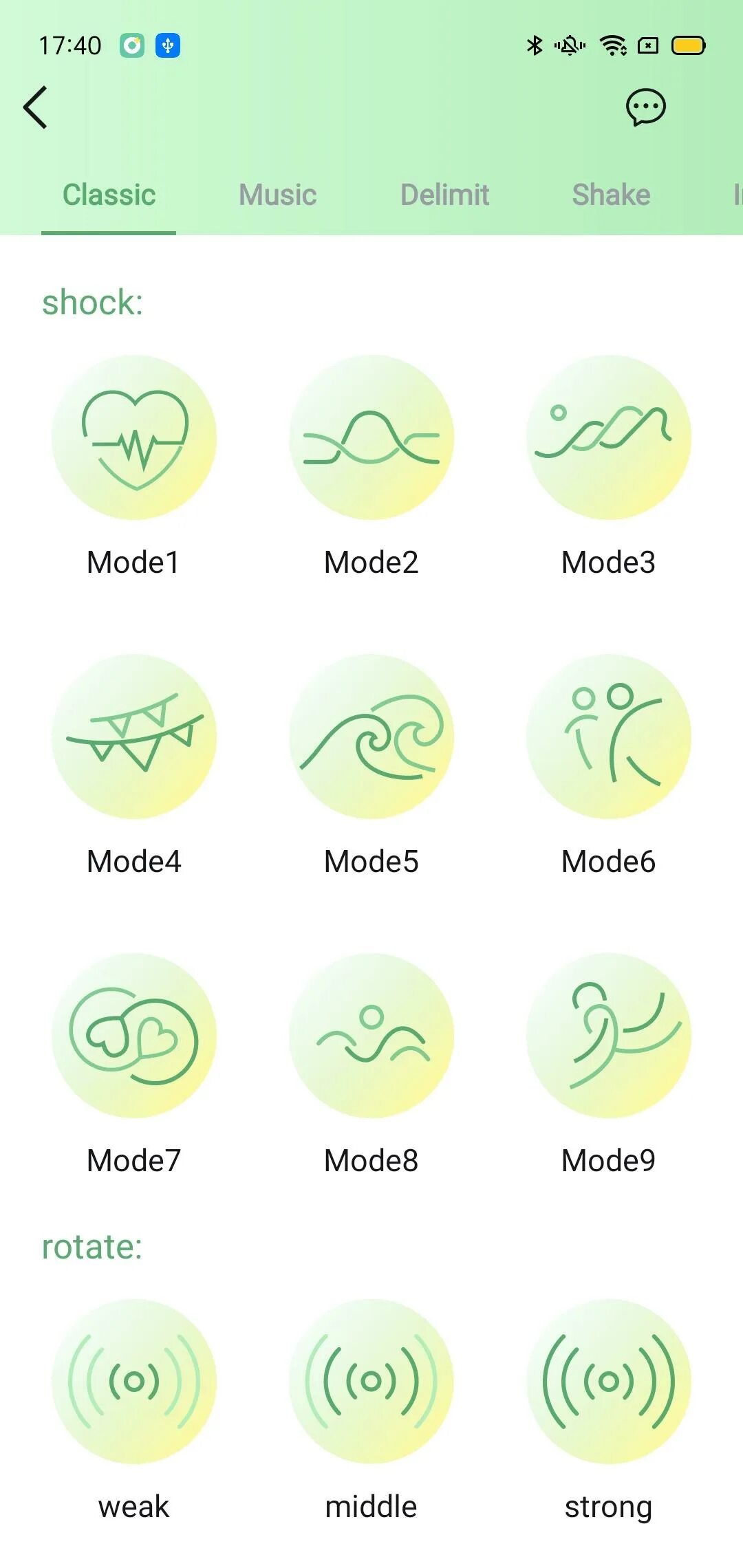Choose Mode3 shock pattern
Screen dimensions: 743x1568
pos(609,438)
